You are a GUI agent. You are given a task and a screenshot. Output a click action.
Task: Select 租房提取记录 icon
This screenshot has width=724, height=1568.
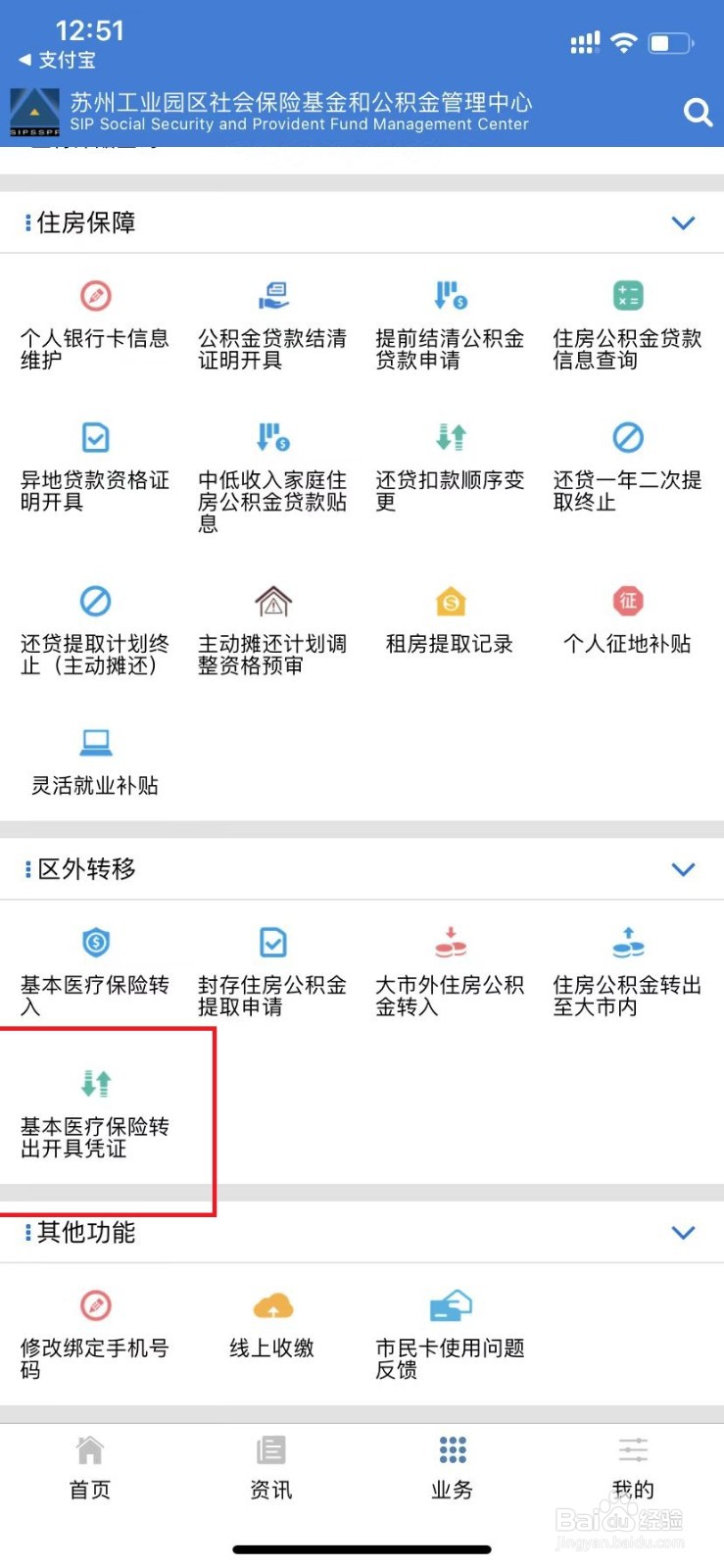click(450, 601)
